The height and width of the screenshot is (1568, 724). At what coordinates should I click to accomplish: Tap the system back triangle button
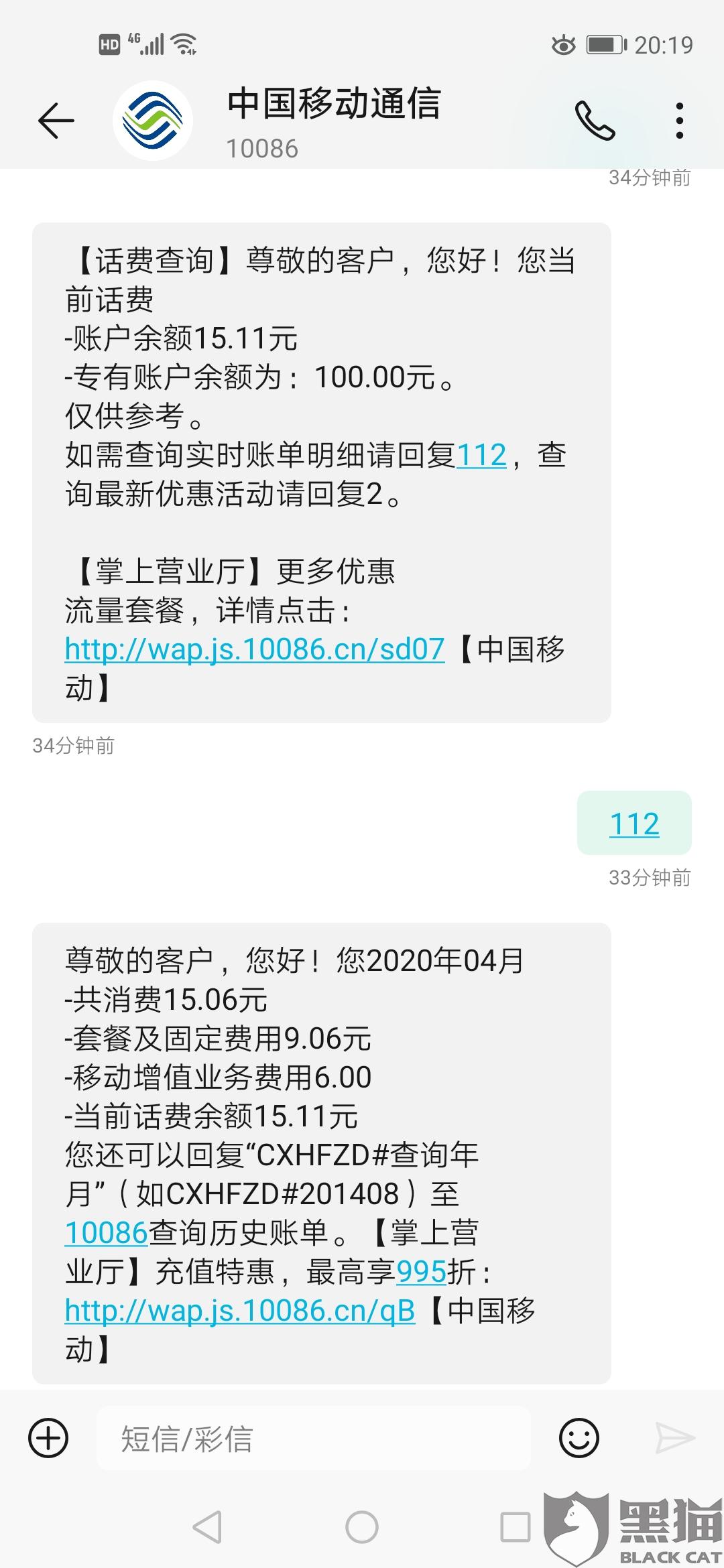[208, 1528]
